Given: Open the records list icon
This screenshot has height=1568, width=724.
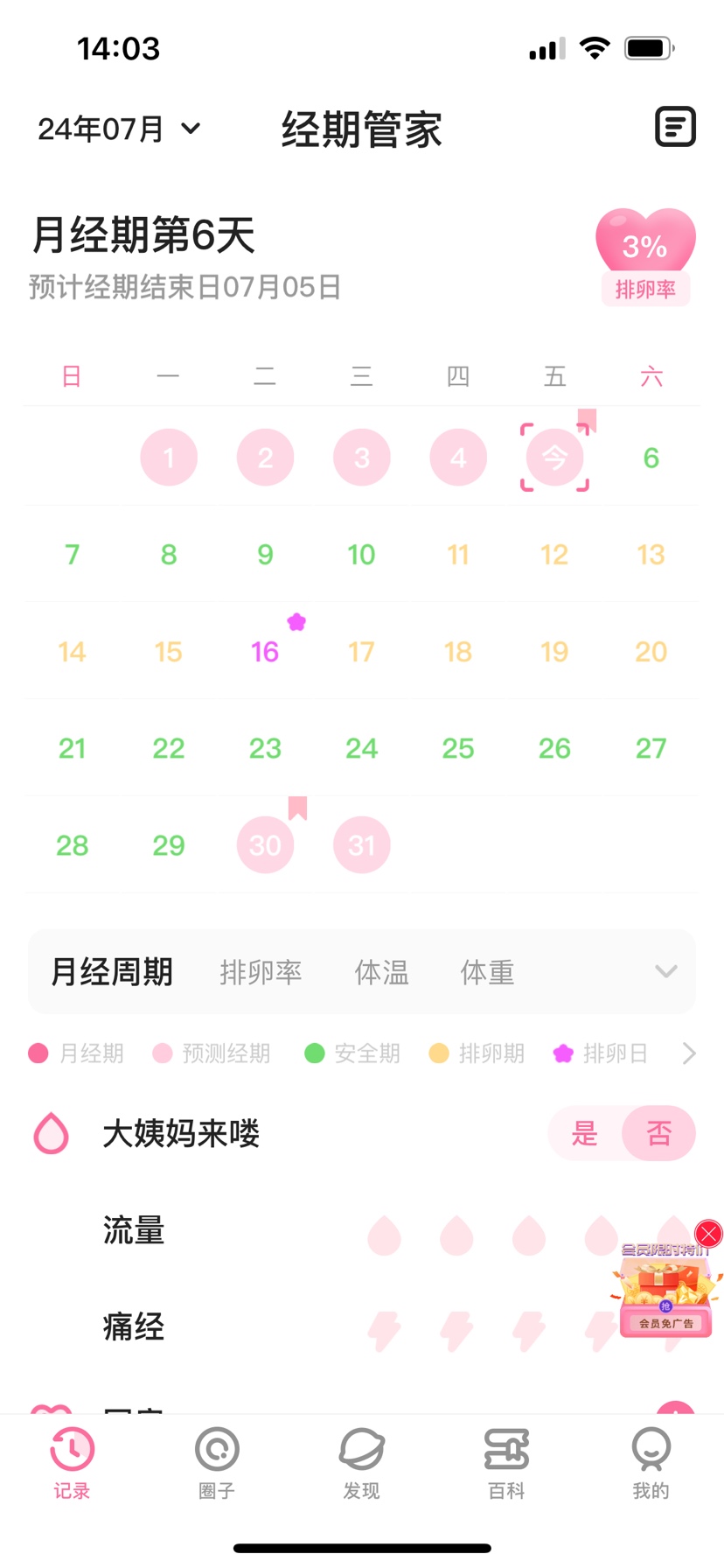Looking at the screenshot, I should pyautogui.click(x=675, y=128).
